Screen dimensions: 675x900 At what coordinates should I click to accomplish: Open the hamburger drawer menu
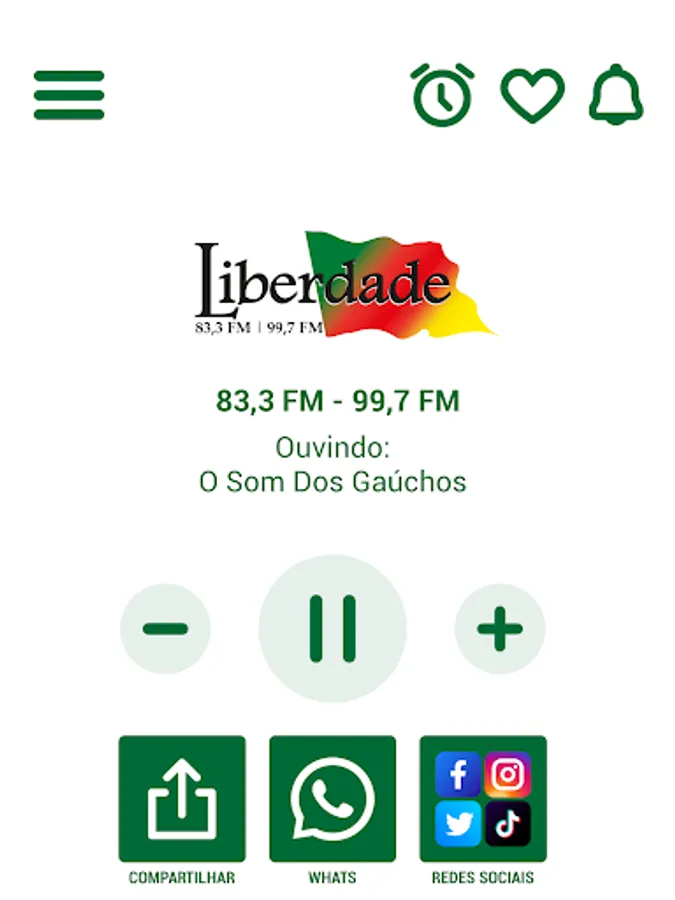(x=69, y=95)
